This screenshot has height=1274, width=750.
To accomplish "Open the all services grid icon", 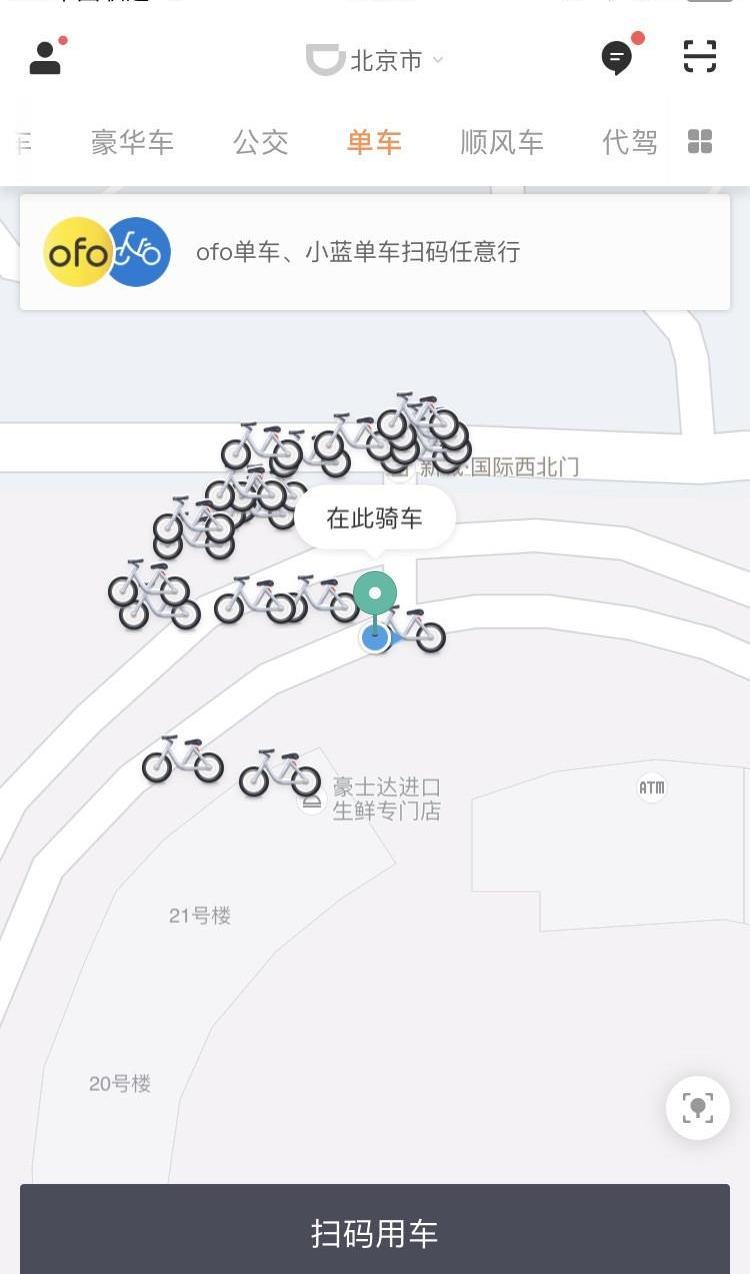I will coord(700,142).
